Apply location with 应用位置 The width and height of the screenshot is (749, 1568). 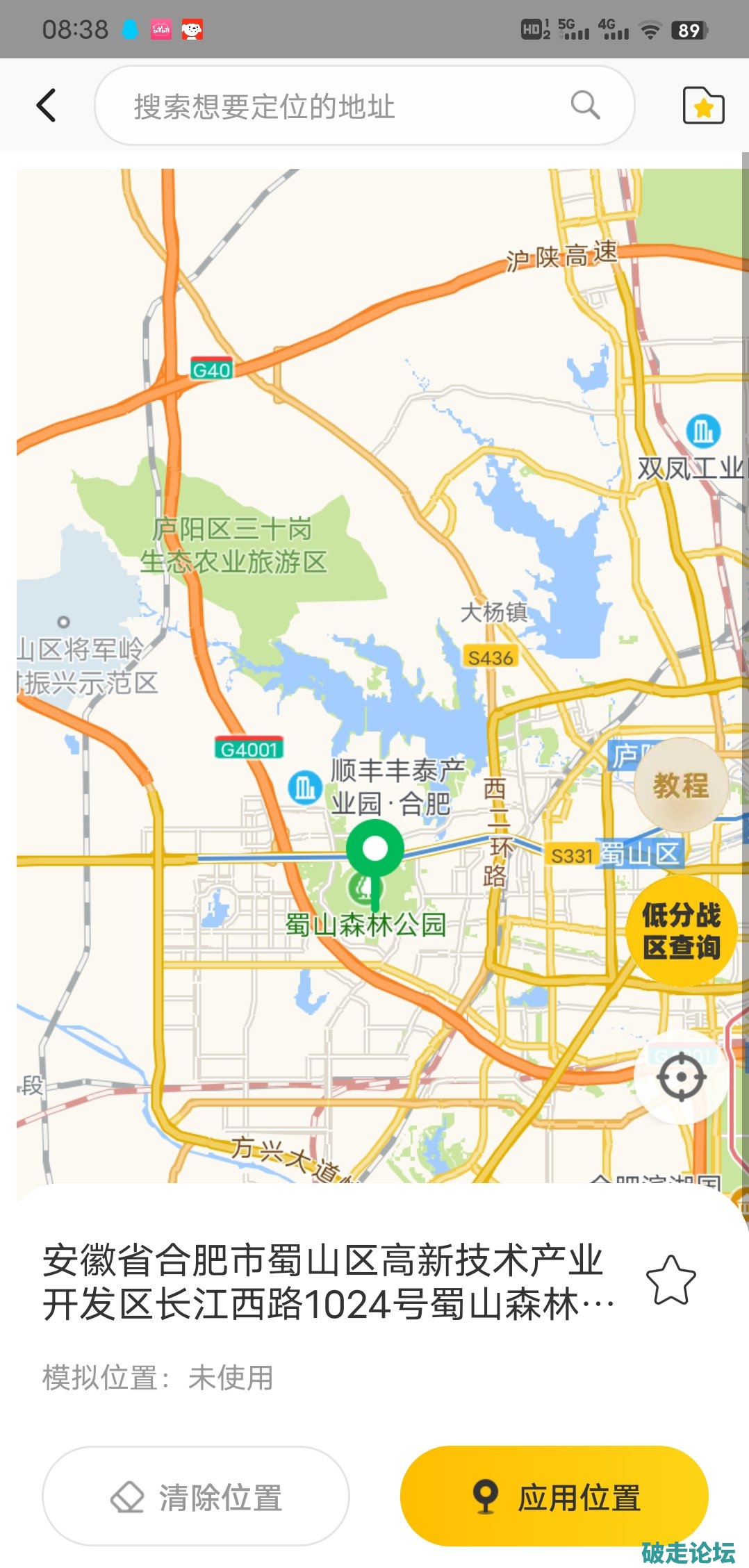(x=554, y=1496)
